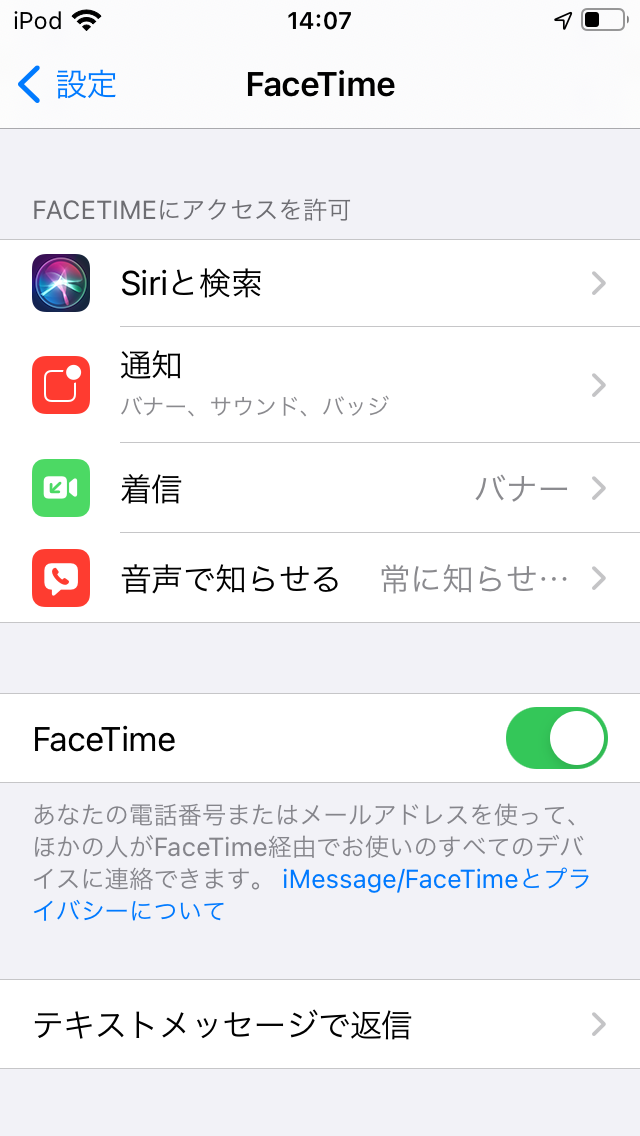
Task: Open テキストメッセージで返信 settings
Action: (x=320, y=1024)
